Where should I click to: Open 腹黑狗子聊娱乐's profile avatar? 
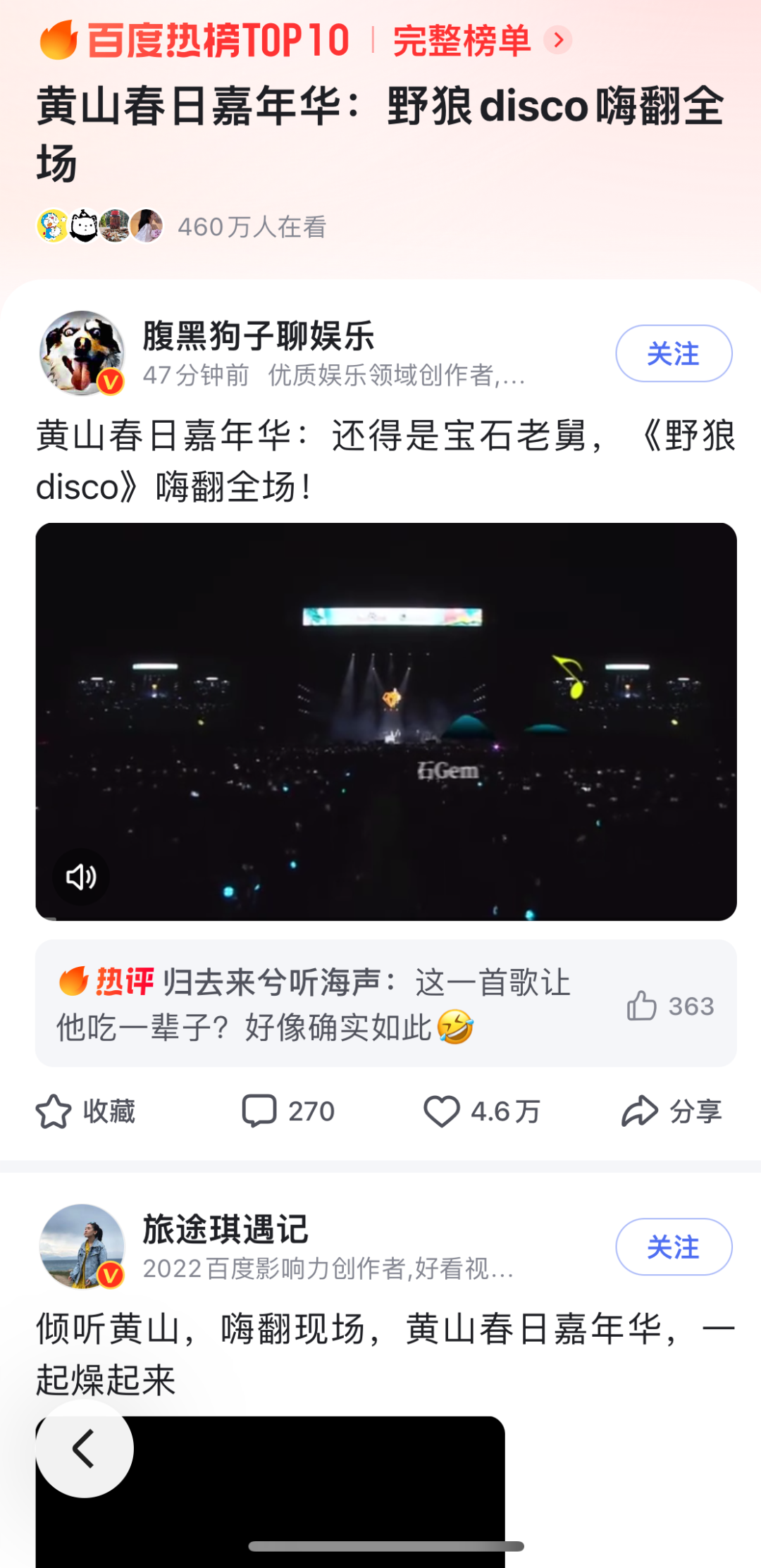pos(82,353)
